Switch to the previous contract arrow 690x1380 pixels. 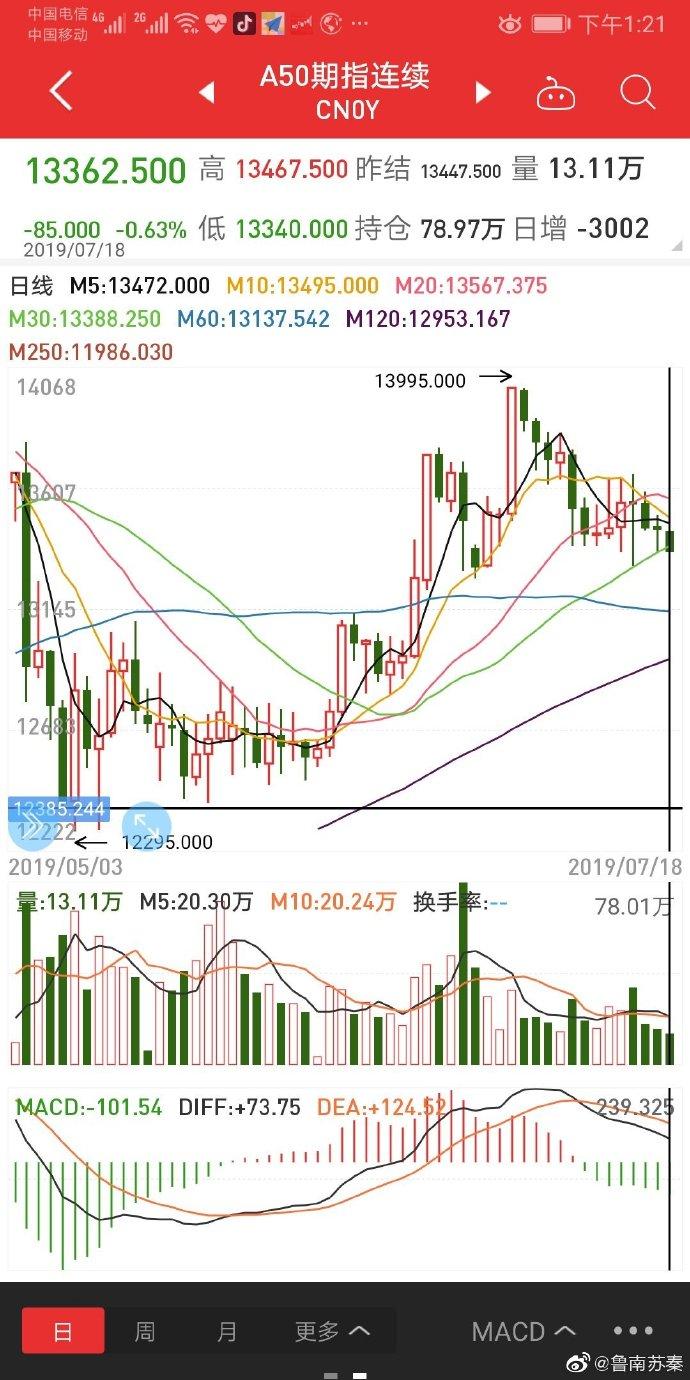tap(207, 93)
